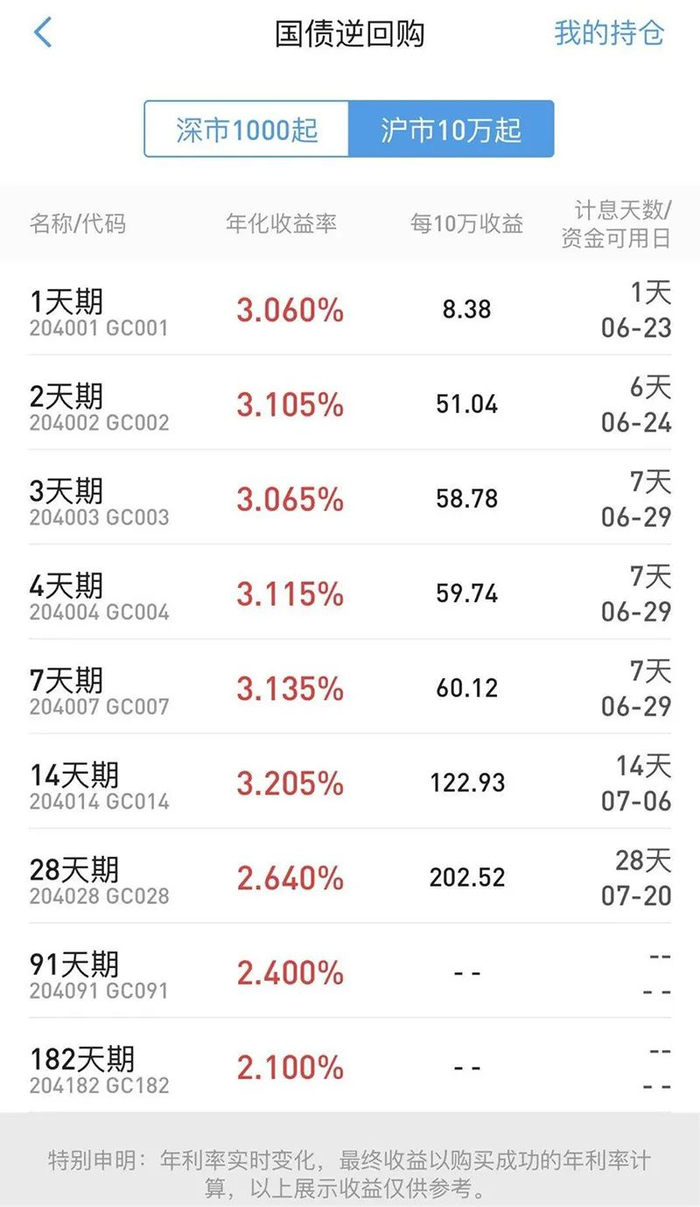Go back using the top-left arrow
The image size is (700, 1207).
(43, 33)
